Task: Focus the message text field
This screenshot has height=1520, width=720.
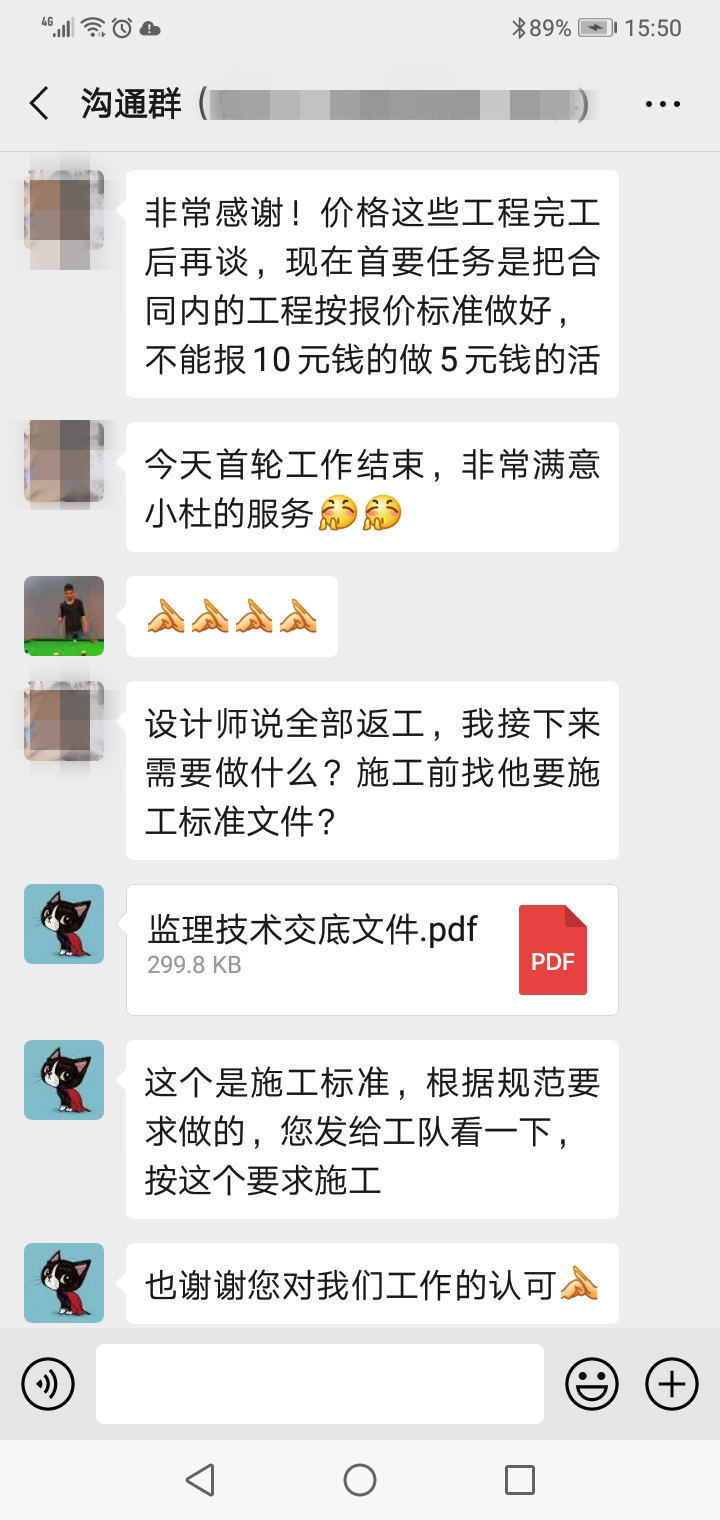Action: click(x=320, y=1384)
